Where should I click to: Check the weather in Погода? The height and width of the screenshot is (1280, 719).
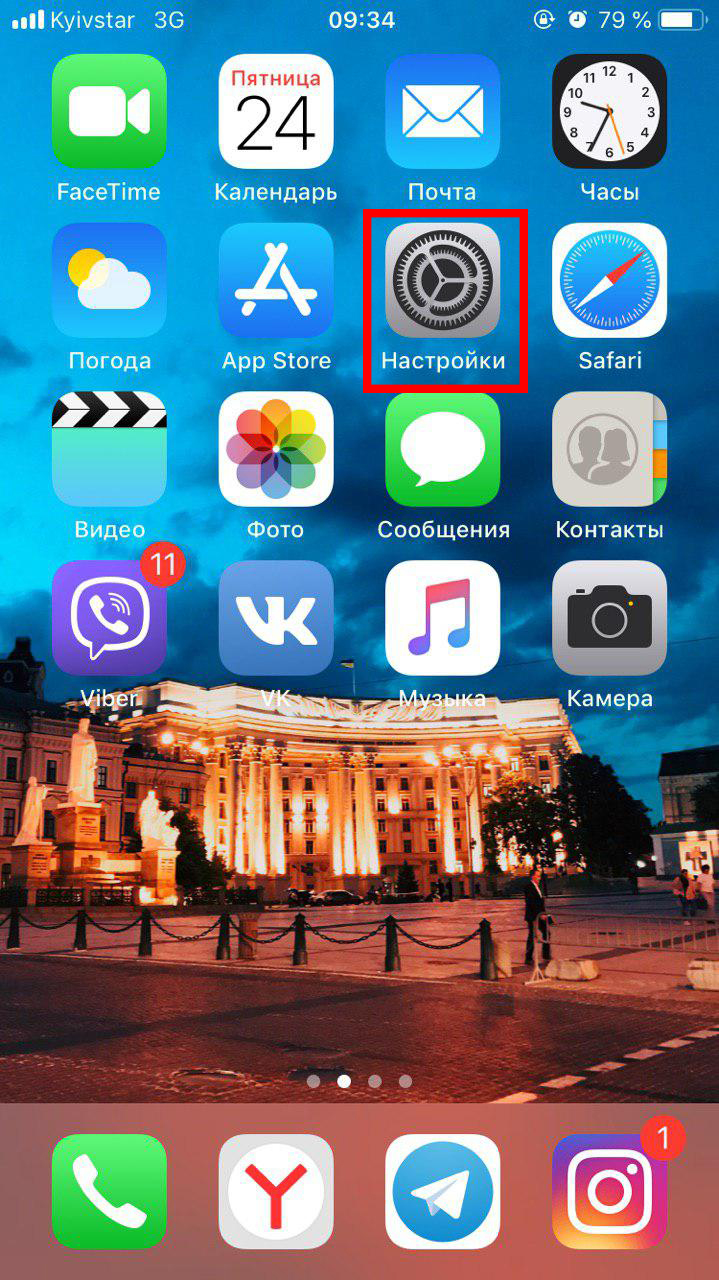109,280
